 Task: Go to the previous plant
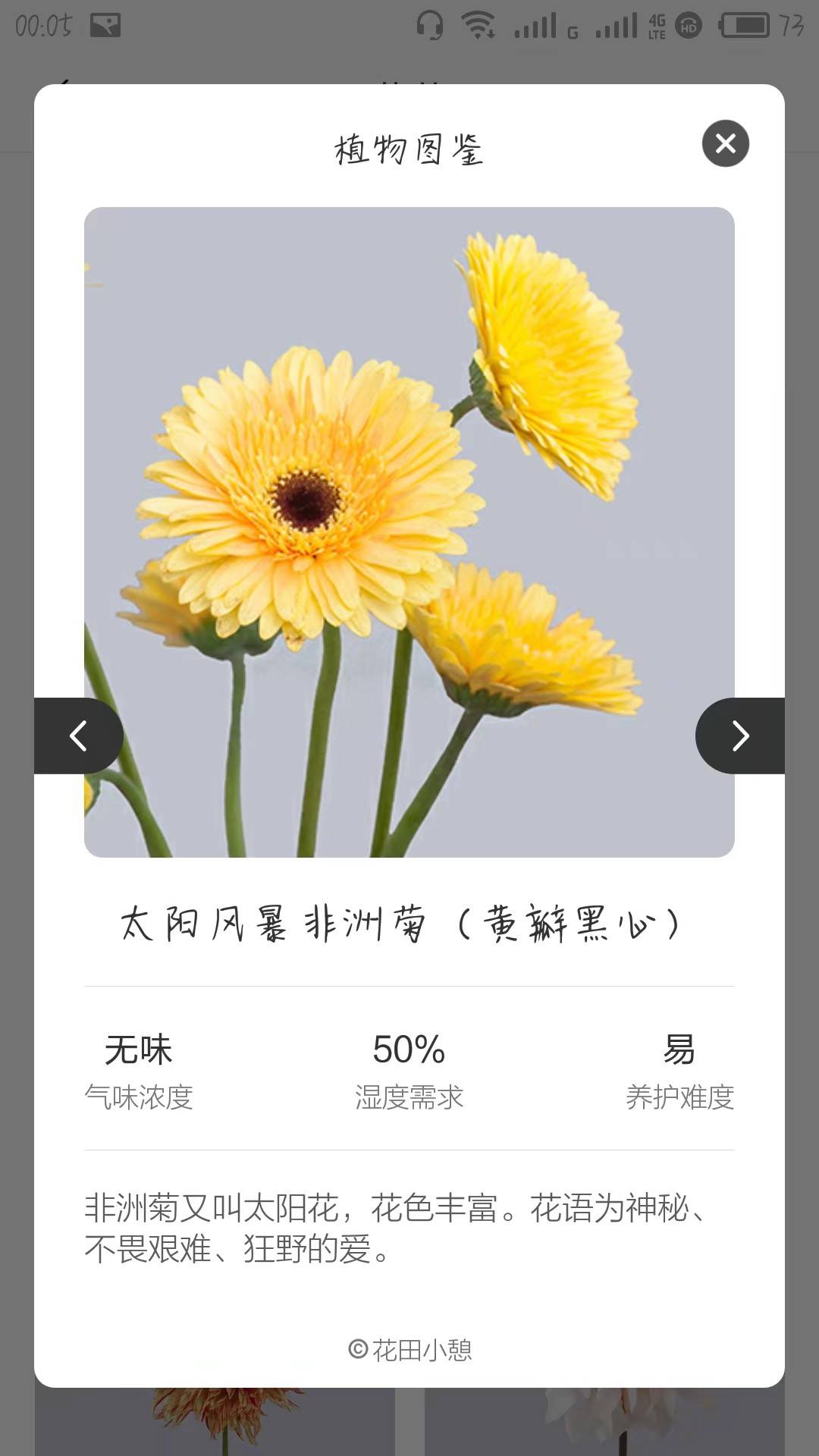(x=78, y=736)
